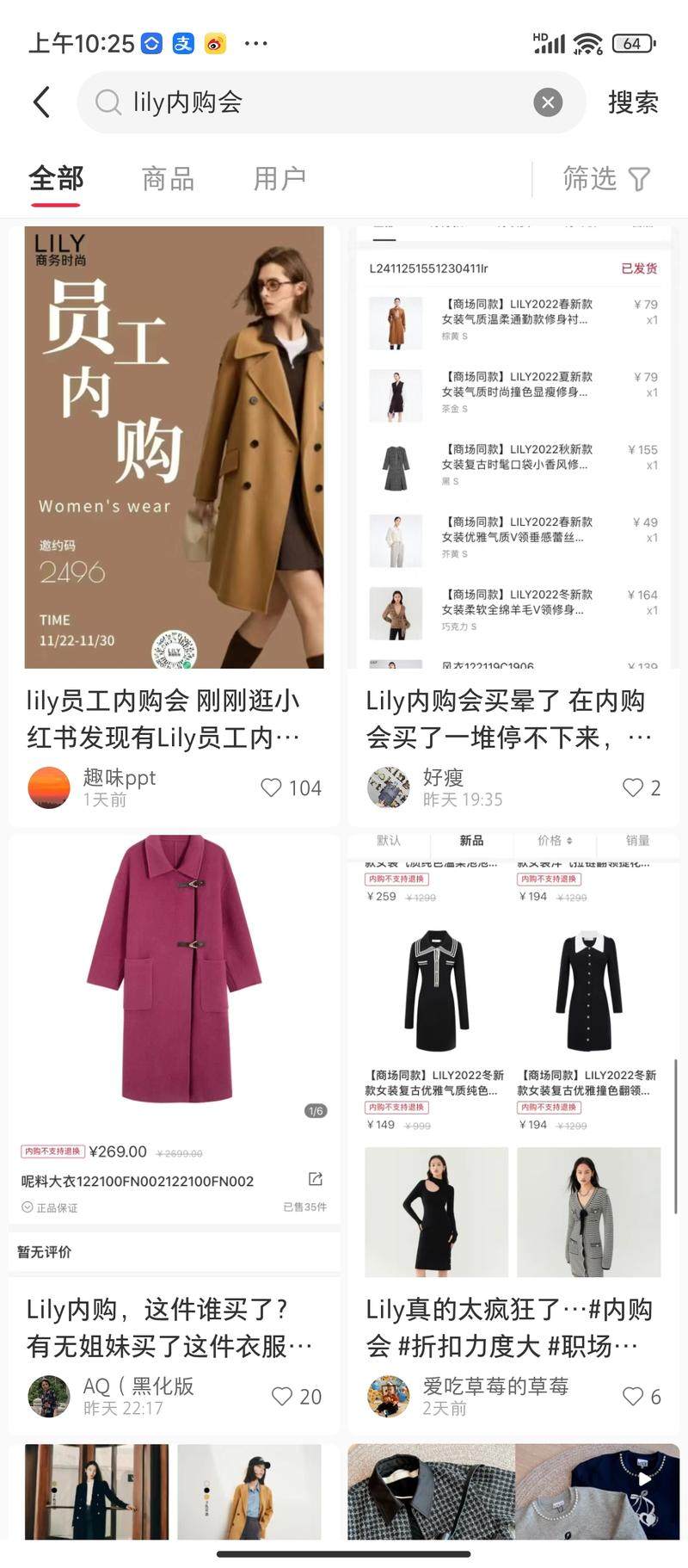Switch to the 商品 tab

pyautogui.click(x=168, y=179)
